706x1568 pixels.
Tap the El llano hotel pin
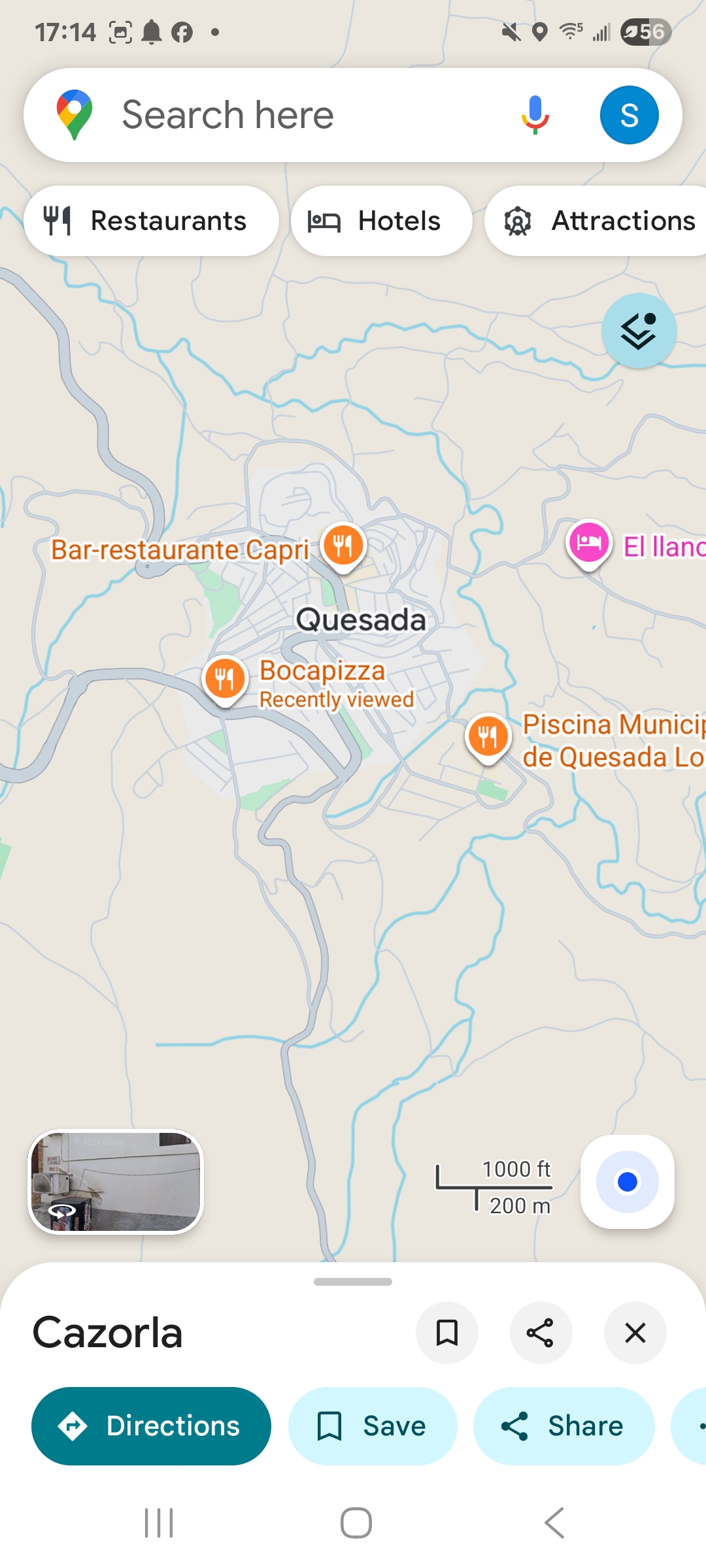click(x=589, y=543)
